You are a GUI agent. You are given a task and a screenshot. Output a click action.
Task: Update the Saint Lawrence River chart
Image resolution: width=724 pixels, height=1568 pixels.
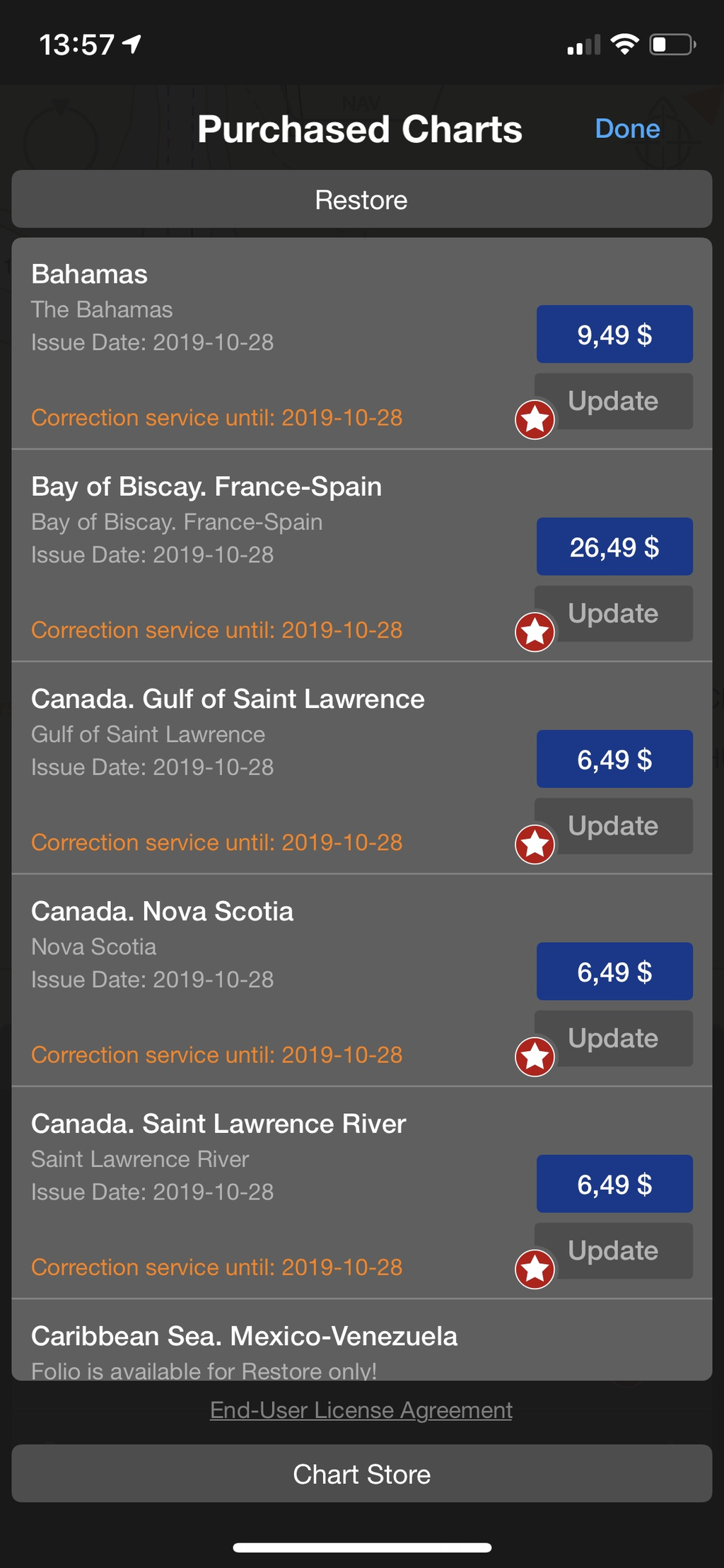pos(613,1251)
